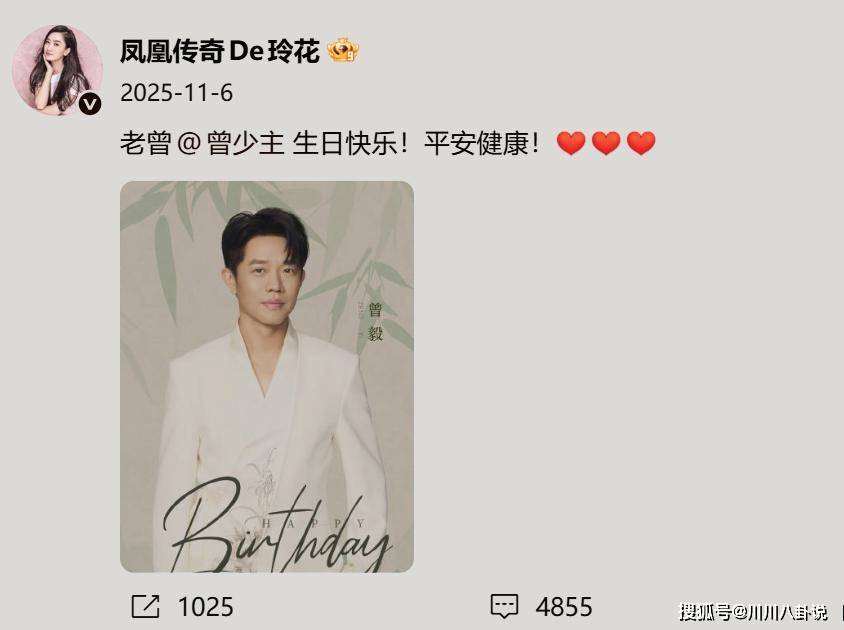
Task: Open the comments on this post
Action: click(504, 606)
